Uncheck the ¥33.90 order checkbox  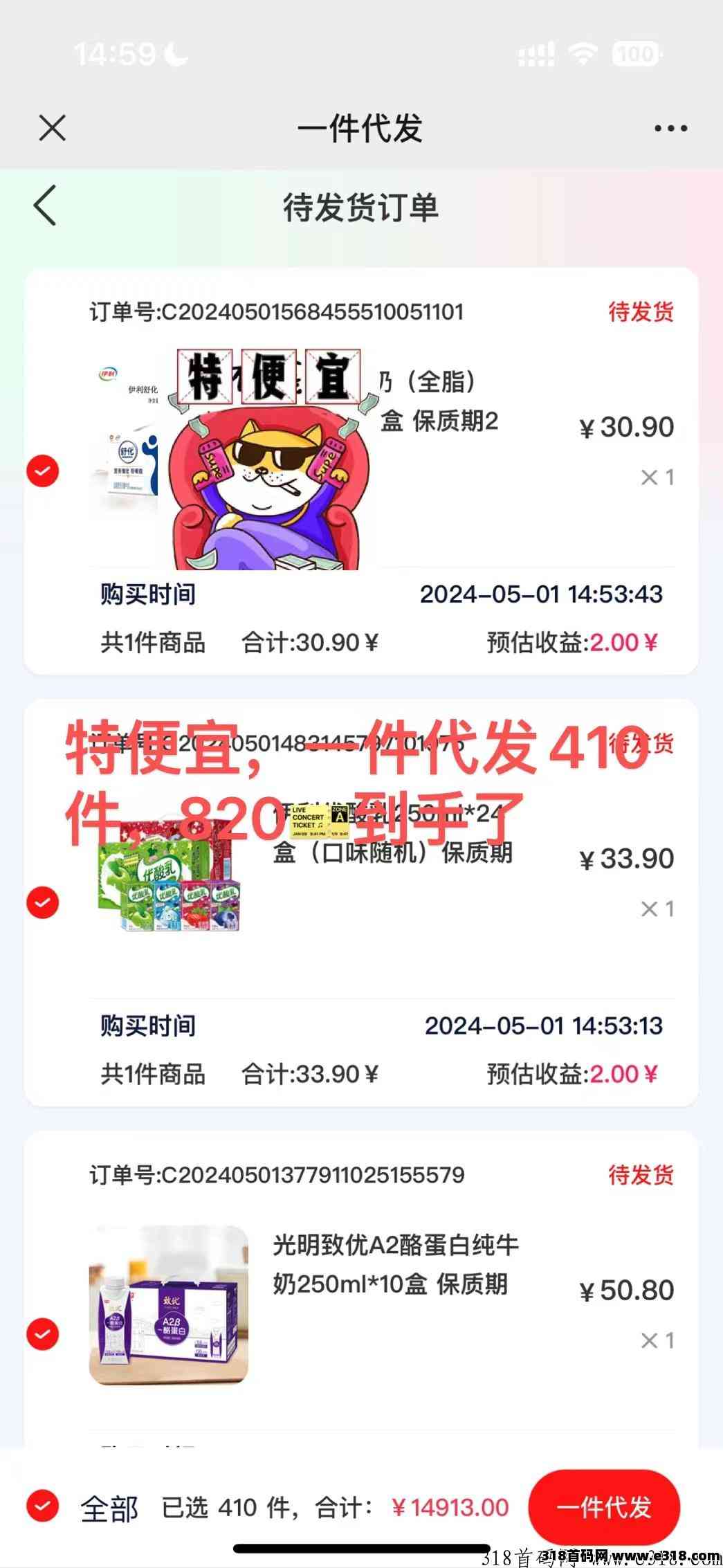(43, 902)
